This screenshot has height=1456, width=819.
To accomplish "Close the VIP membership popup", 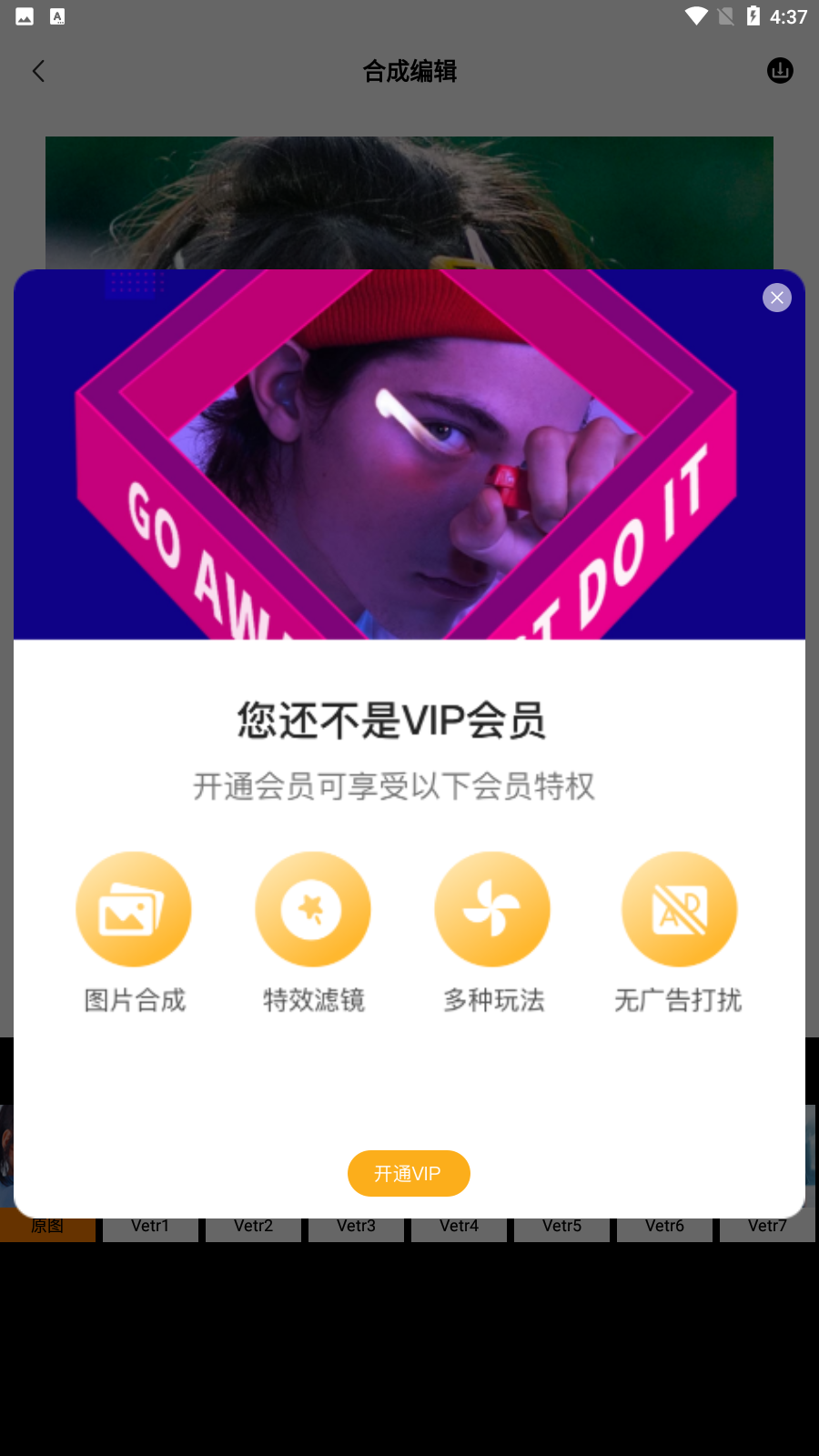I will 777,298.
